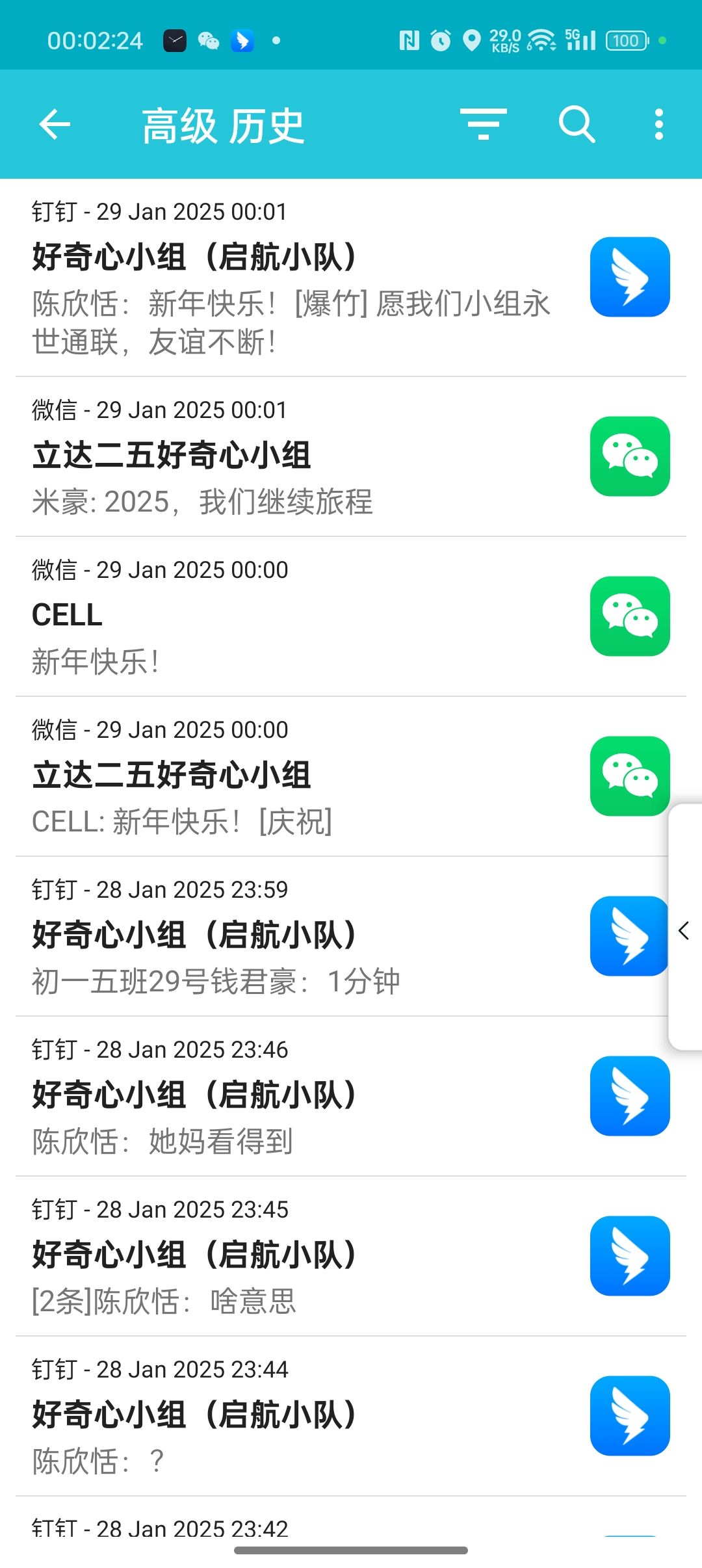This screenshot has width=702, height=1568.
Task: Open 钉钉 notification from 29 Jan 00:01
Action: click(x=292, y=278)
